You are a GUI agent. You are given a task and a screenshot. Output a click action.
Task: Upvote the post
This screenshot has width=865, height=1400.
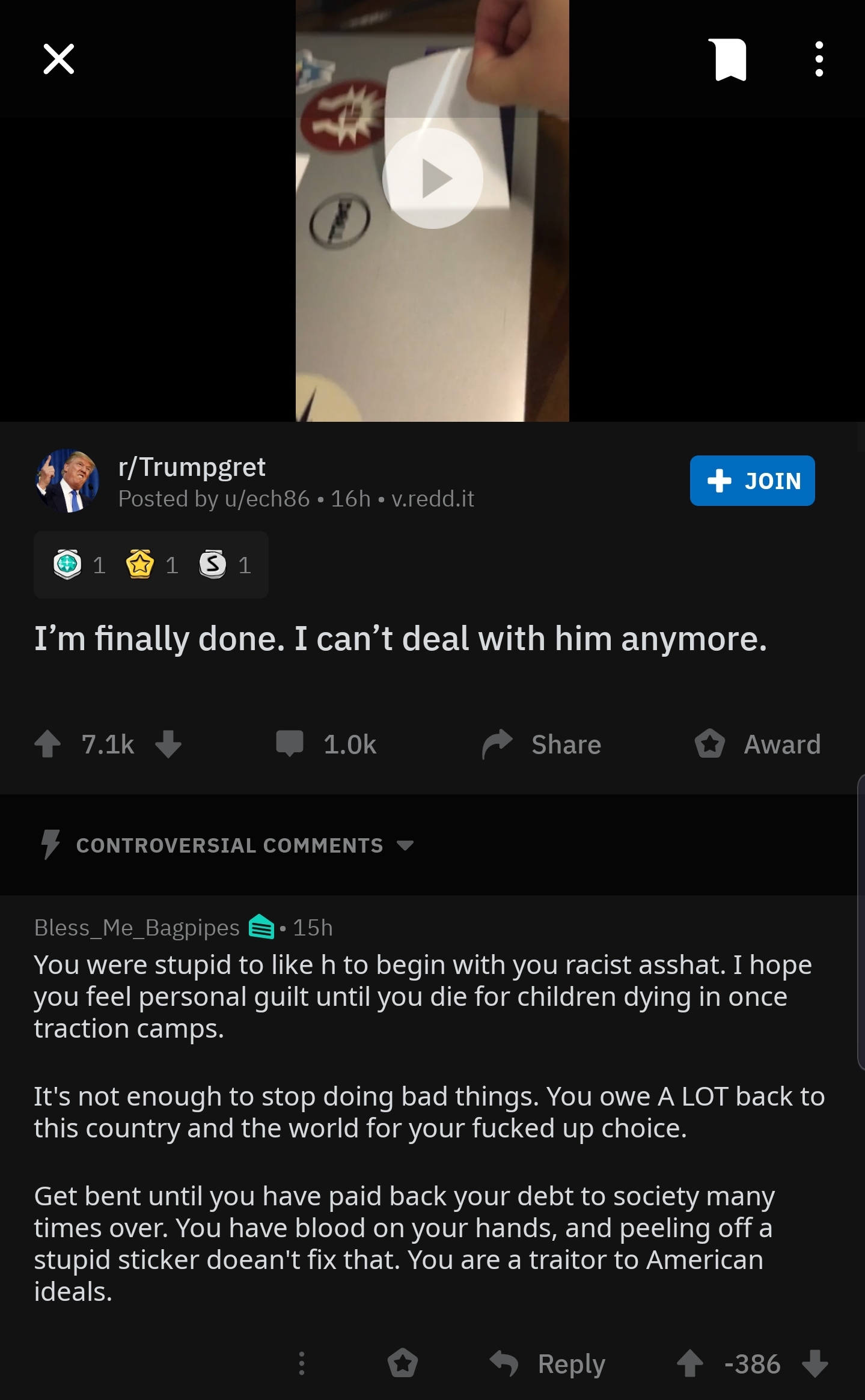(48, 744)
